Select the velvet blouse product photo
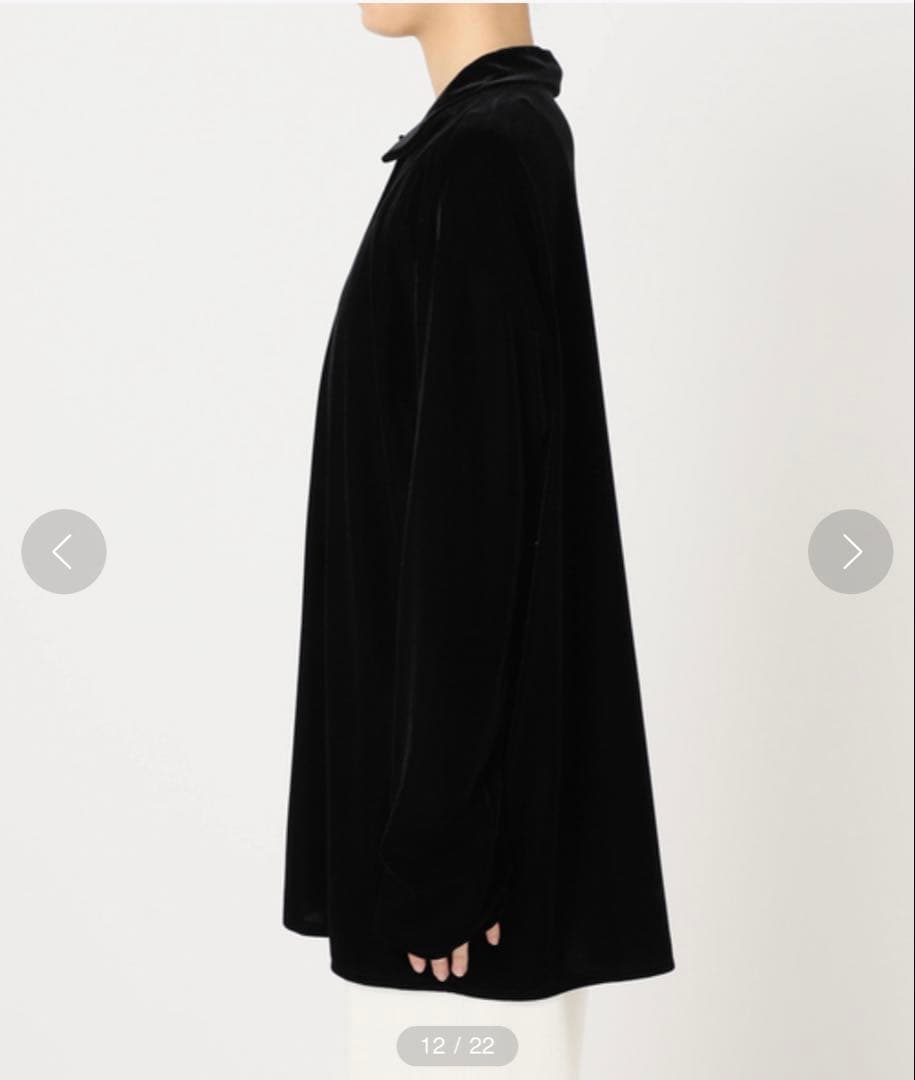 (x=460, y=500)
